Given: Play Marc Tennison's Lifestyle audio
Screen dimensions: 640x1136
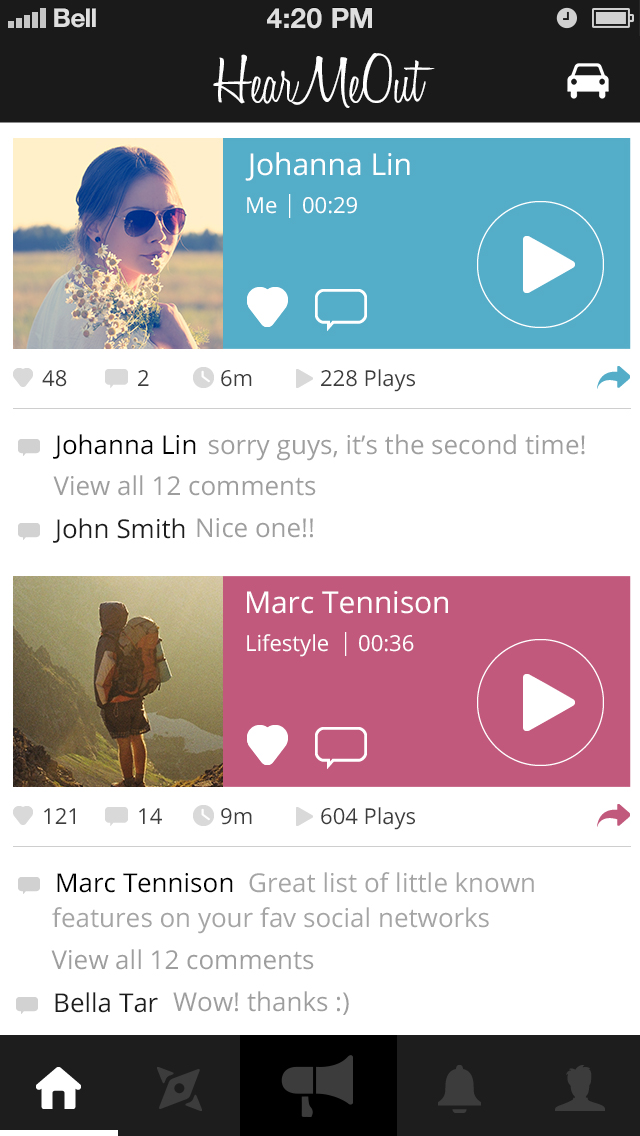Looking at the screenshot, I should pos(540,702).
